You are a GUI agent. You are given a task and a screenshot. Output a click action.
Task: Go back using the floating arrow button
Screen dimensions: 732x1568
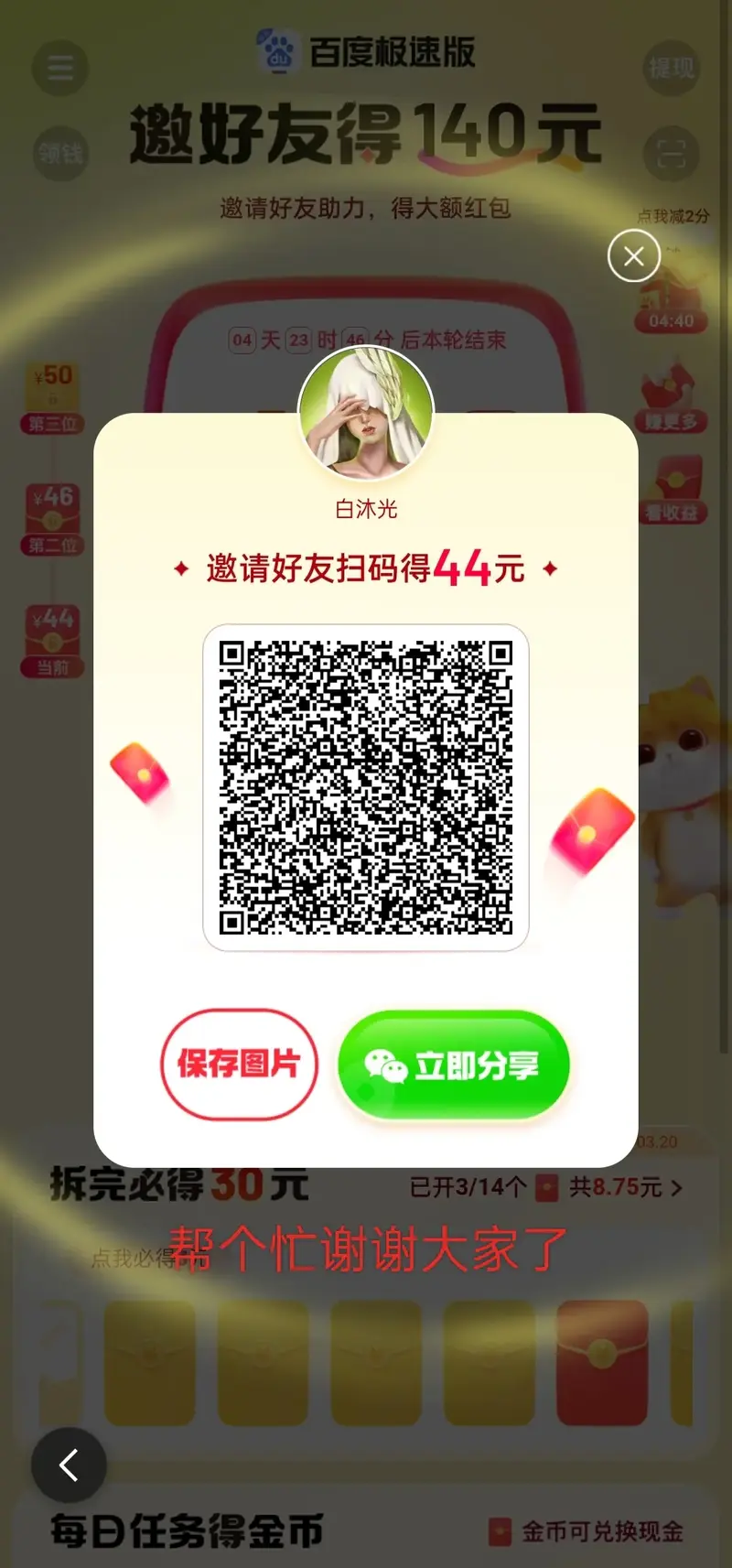(69, 1465)
